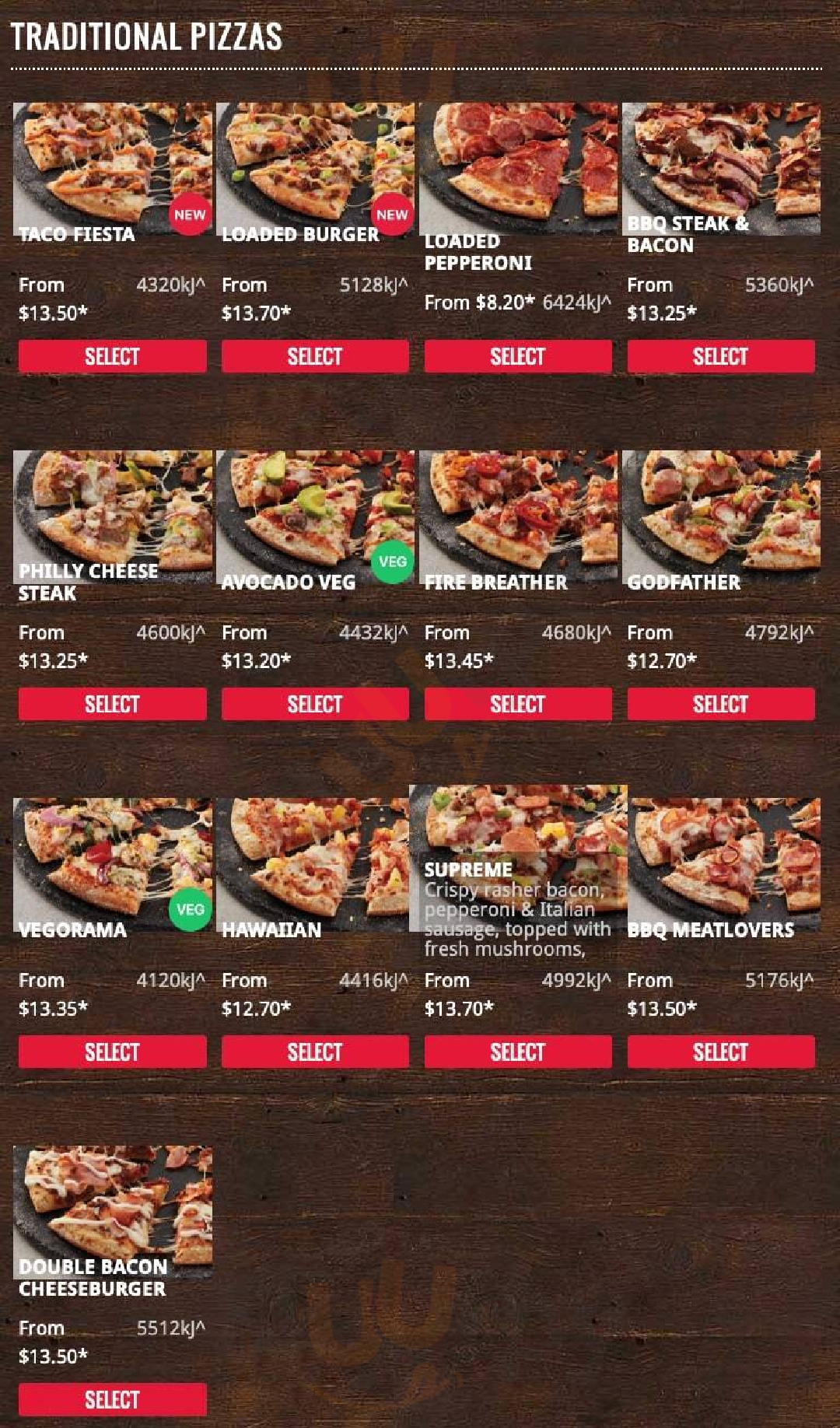Screen dimensions: 840x1428
Task: Hit SELECT under the Hawaiian pizza
Action: 315,1052
